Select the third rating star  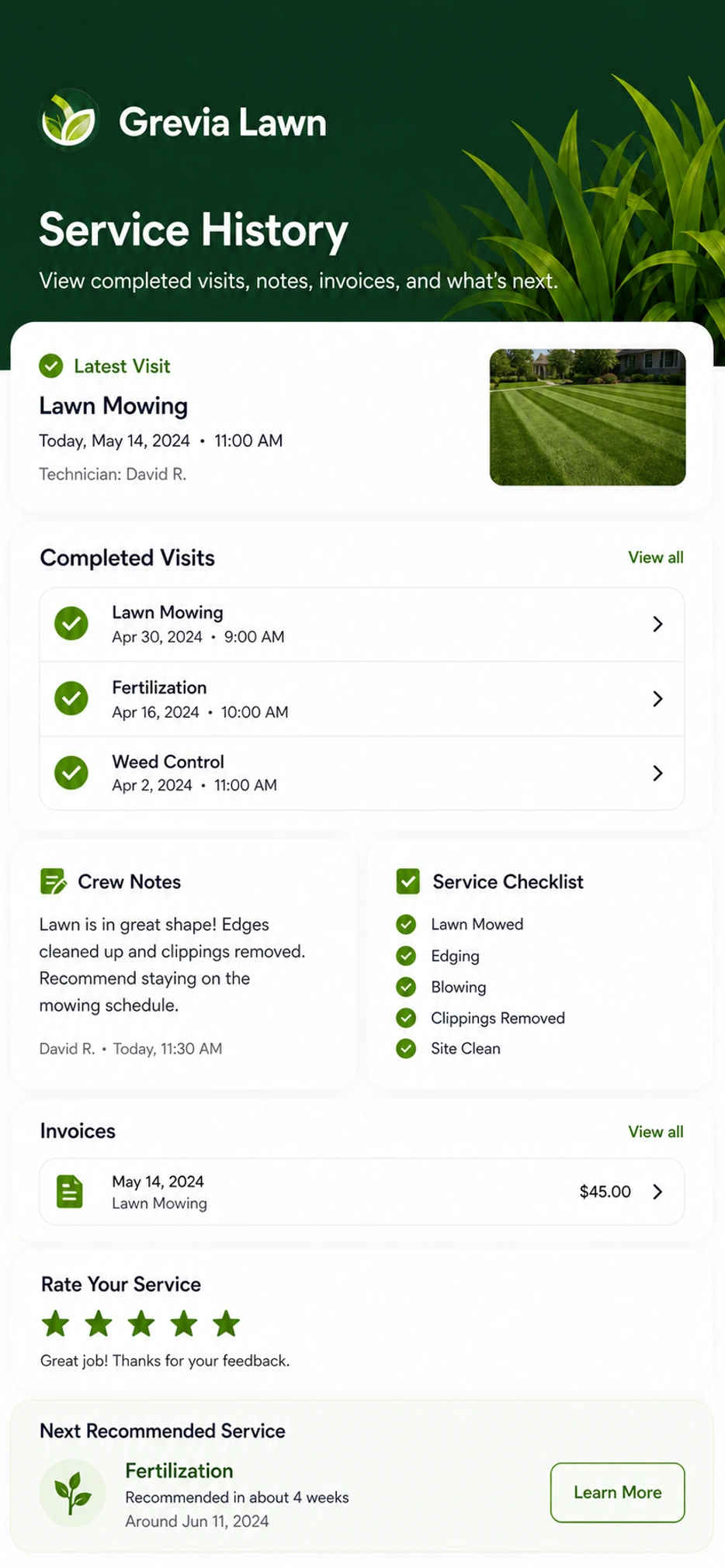point(141,1324)
